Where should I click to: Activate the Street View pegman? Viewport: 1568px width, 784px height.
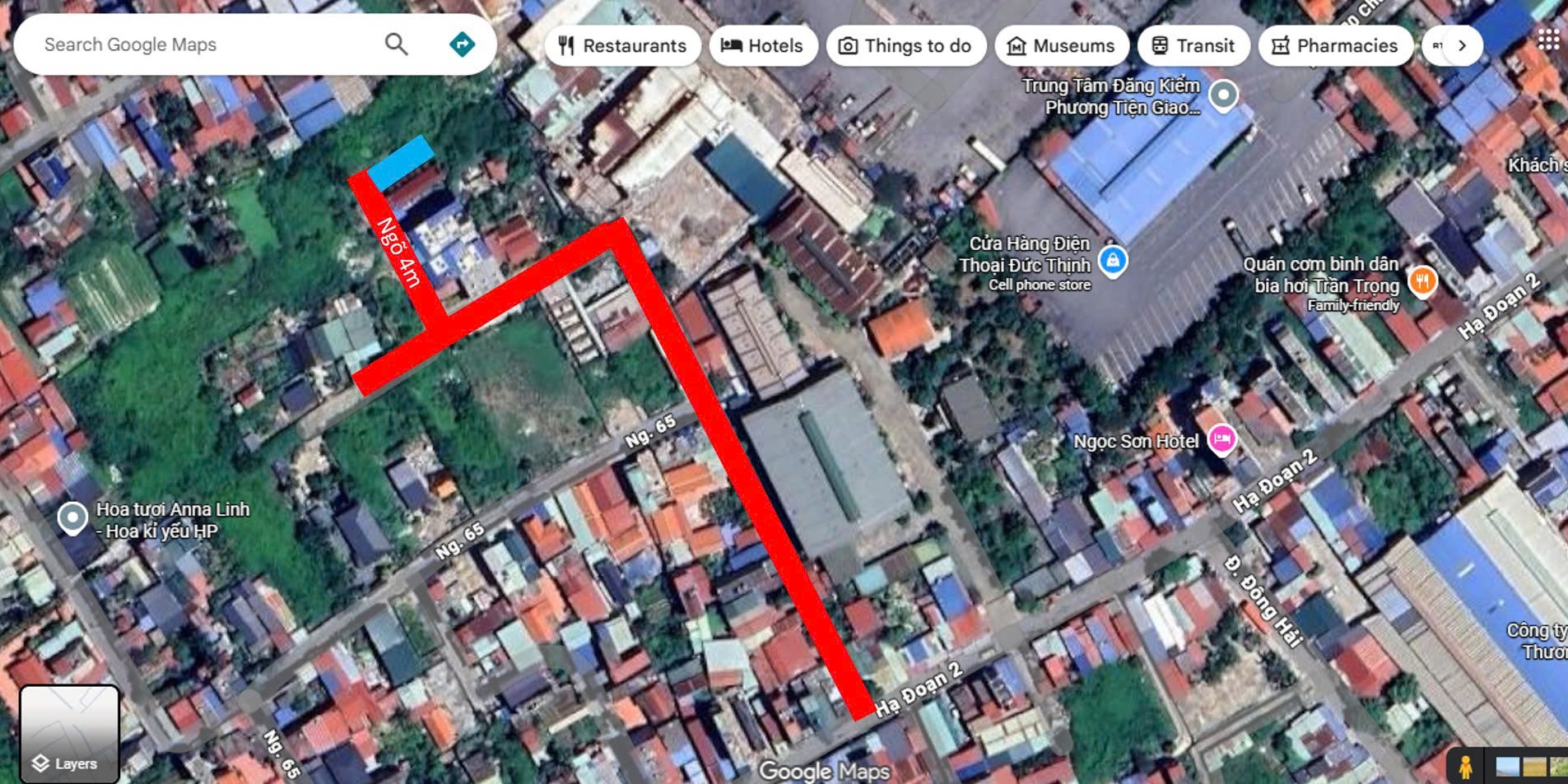point(1465,766)
